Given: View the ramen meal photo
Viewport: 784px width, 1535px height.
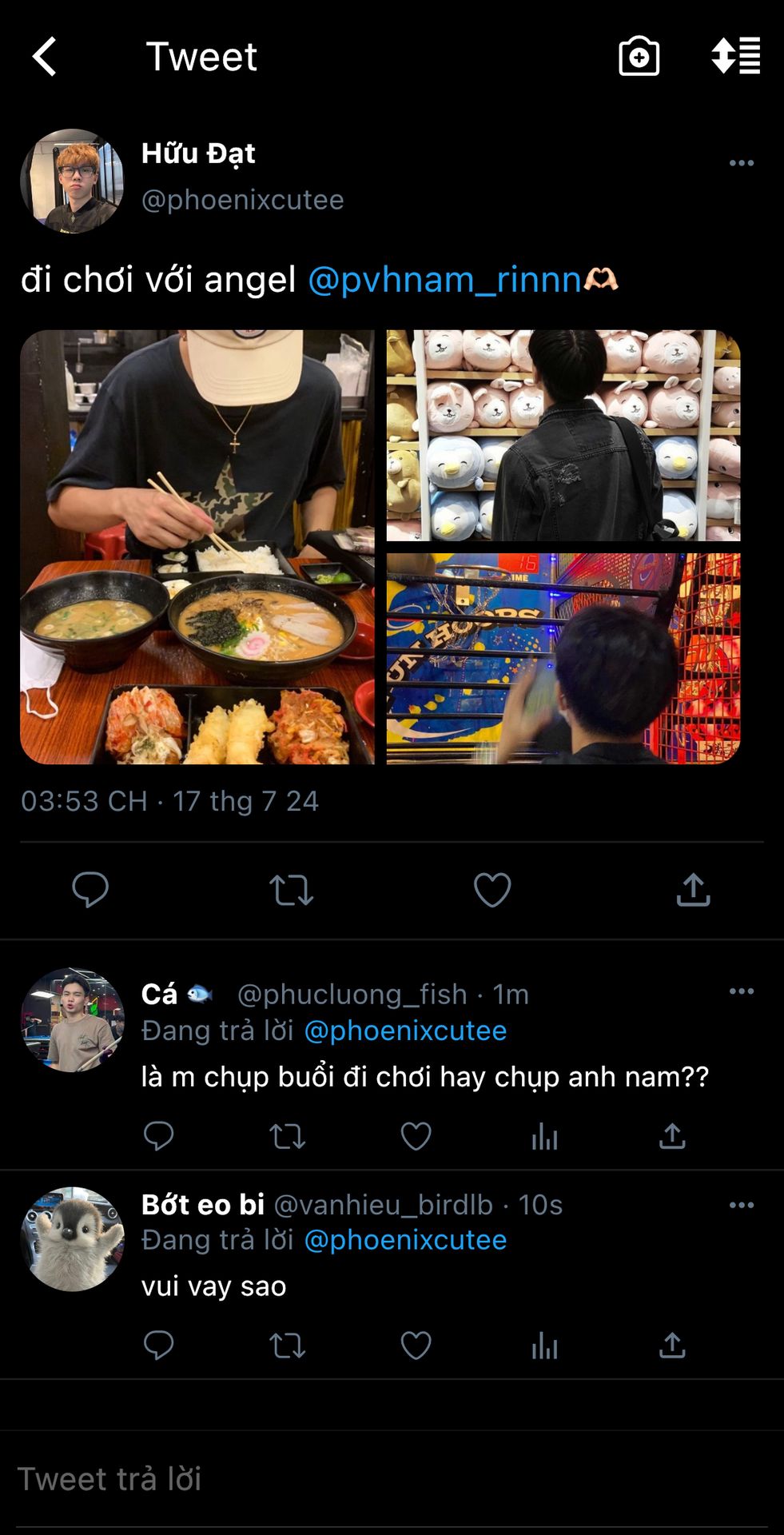Looking at the screenshot, I should coord(197,547).
